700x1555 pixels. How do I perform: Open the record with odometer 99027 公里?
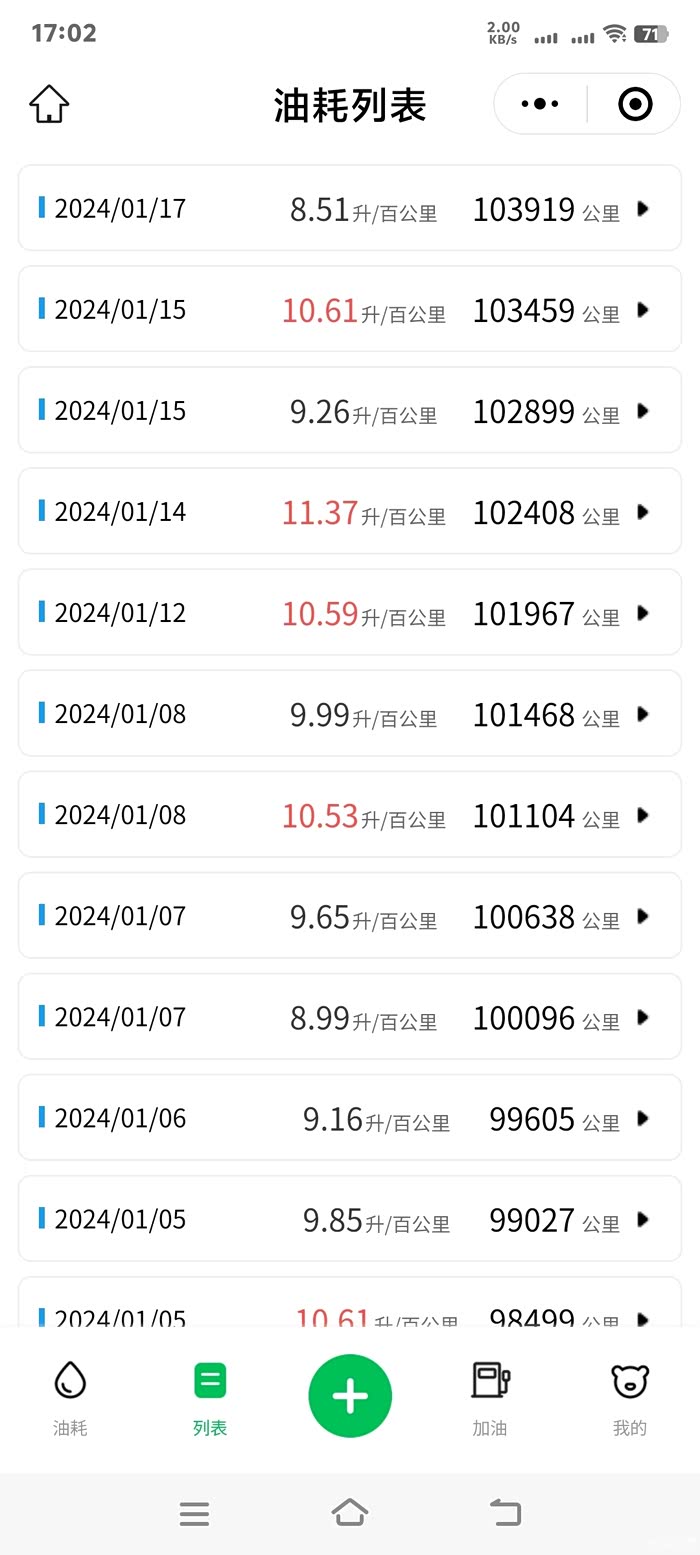pos(349,1219)
